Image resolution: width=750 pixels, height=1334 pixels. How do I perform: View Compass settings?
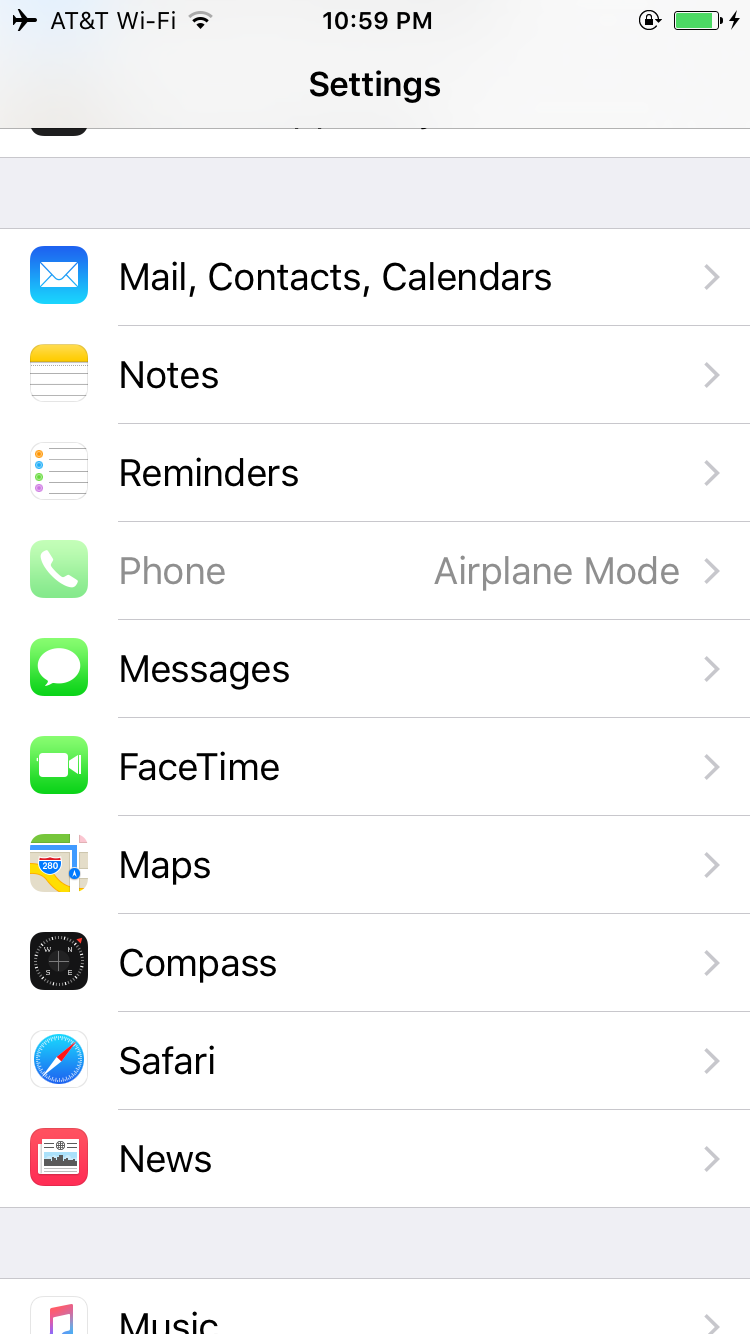point(375,963)
